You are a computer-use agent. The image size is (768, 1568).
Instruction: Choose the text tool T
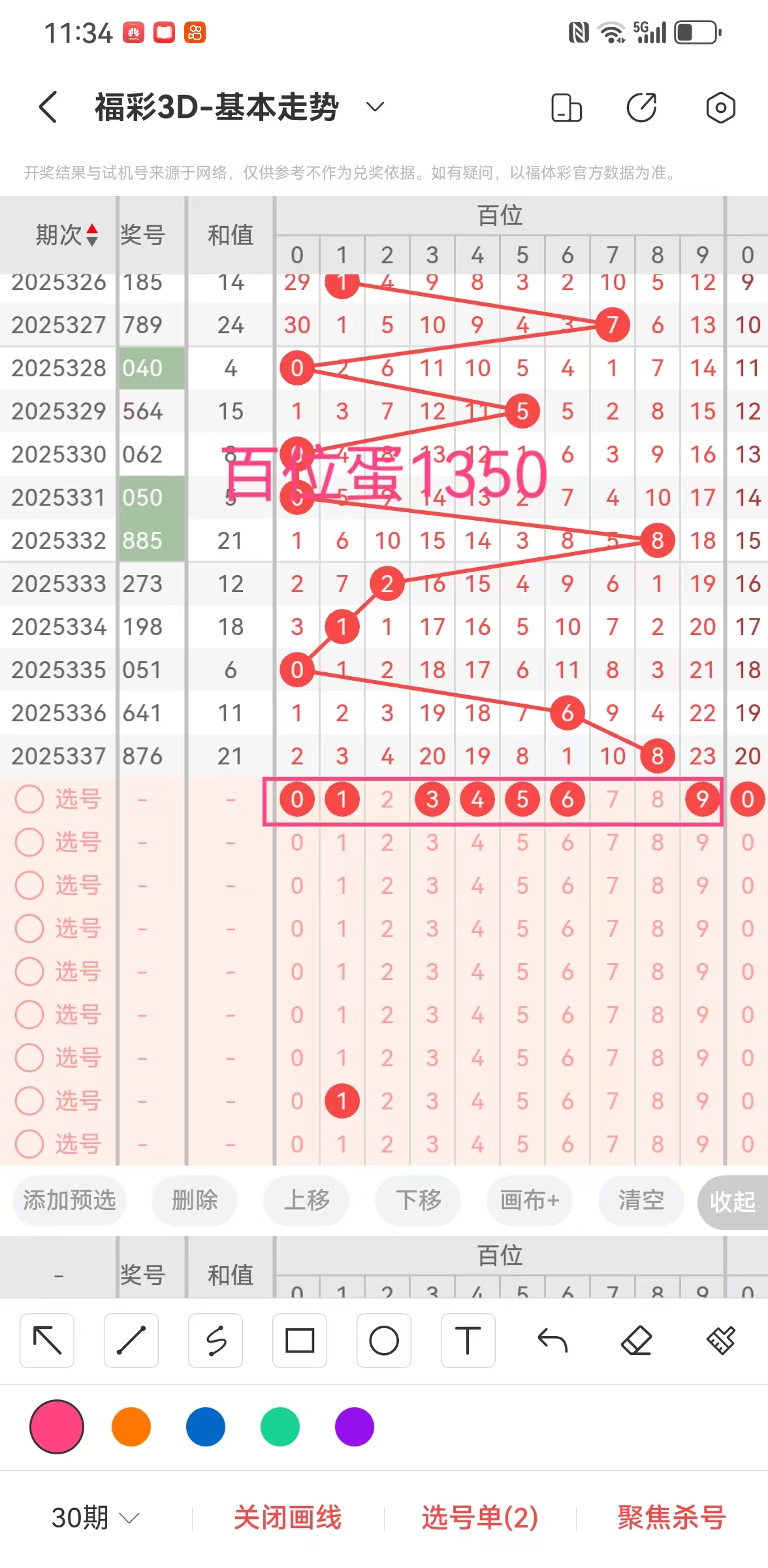468,1341
